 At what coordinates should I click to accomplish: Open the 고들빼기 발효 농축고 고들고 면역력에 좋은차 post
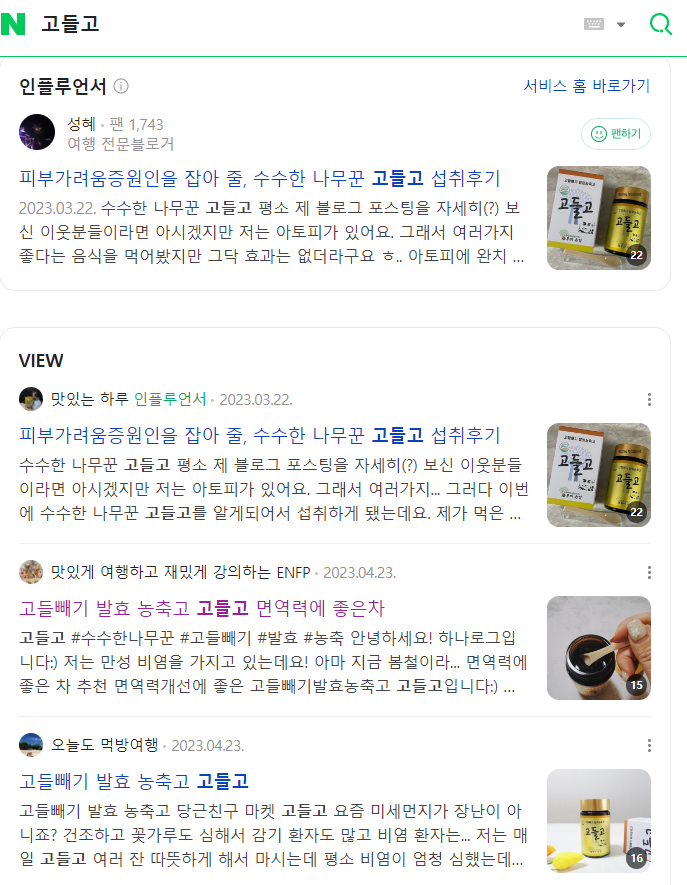click(x=202, y=608)
